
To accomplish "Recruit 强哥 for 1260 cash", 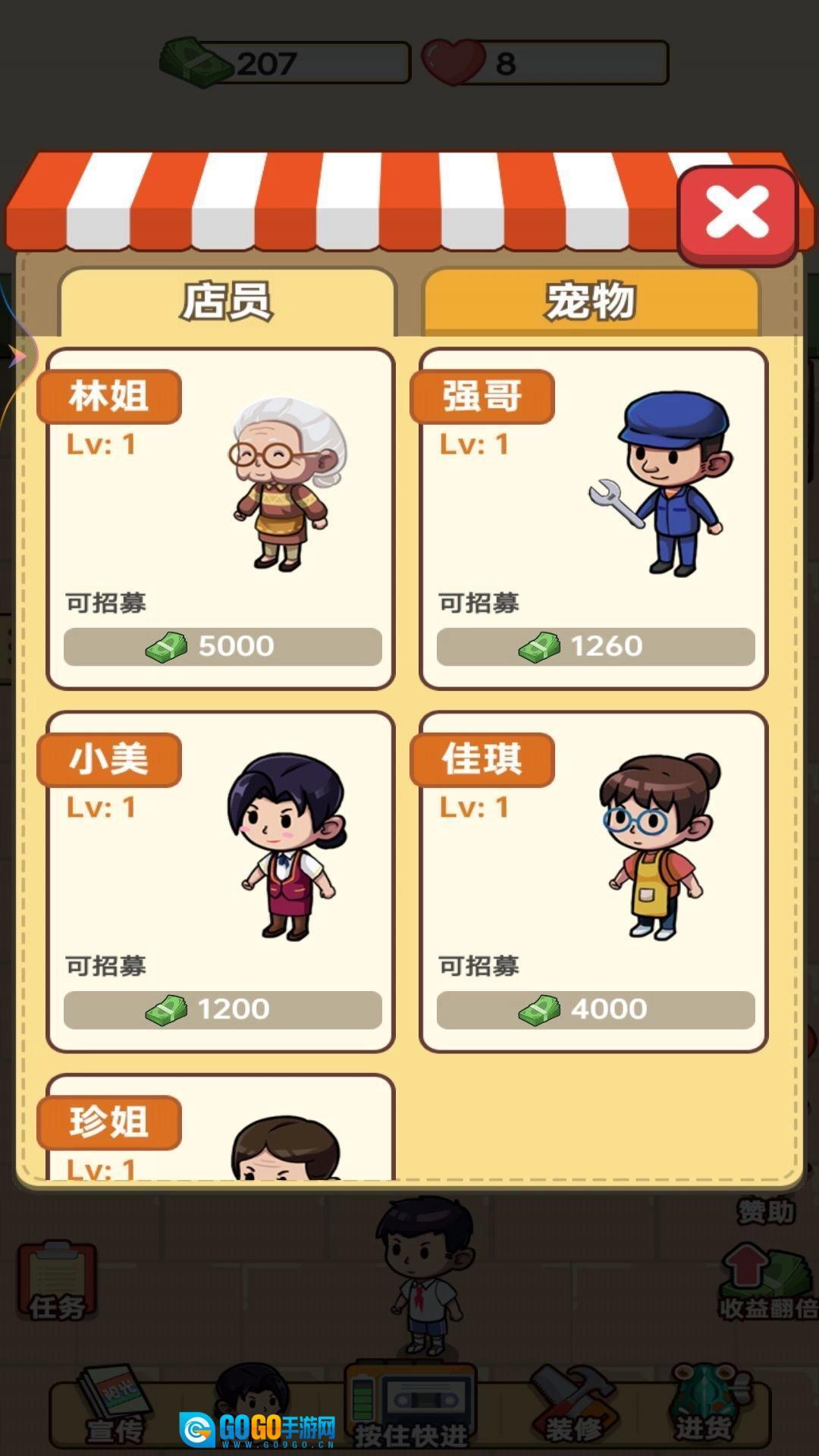I will 595,647.
